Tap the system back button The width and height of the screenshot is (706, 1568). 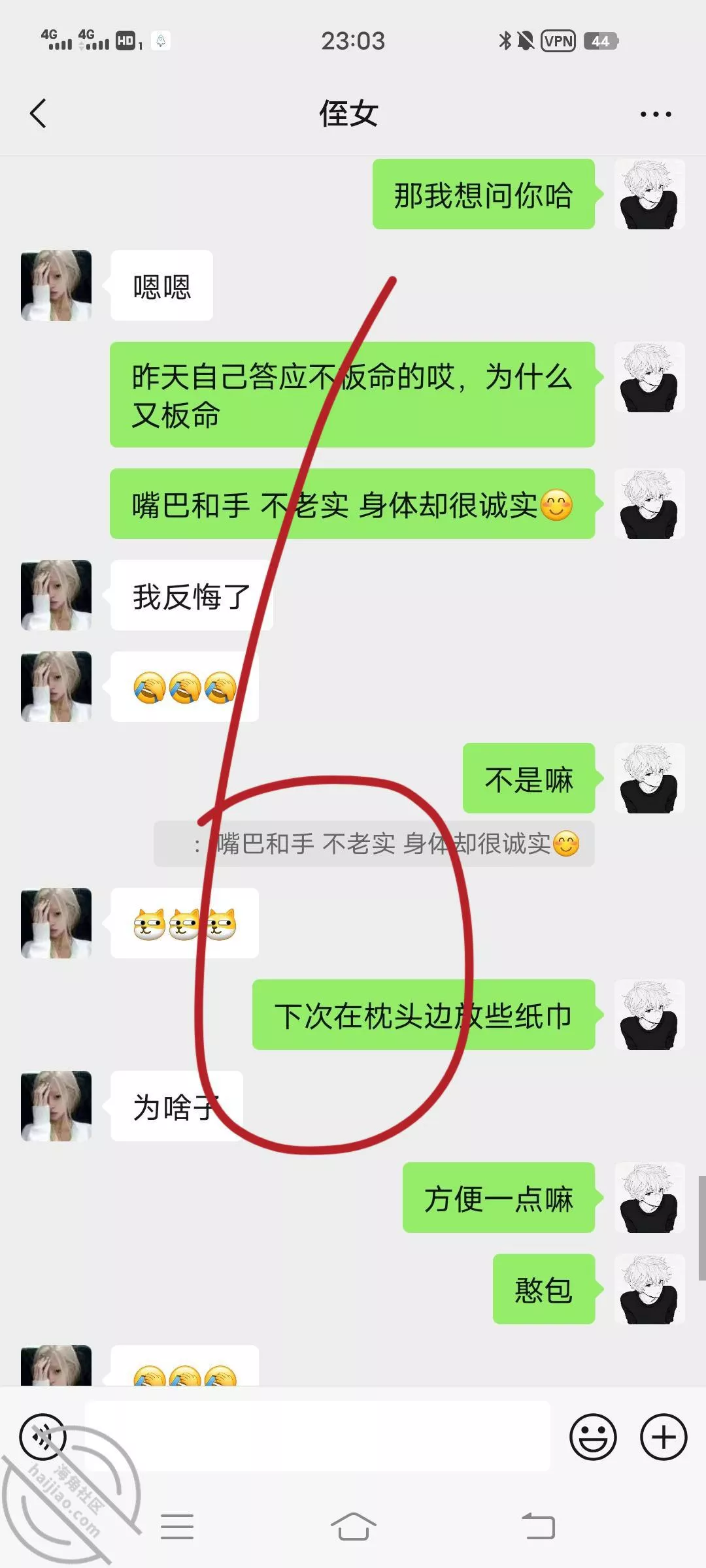pos(538,1527)
